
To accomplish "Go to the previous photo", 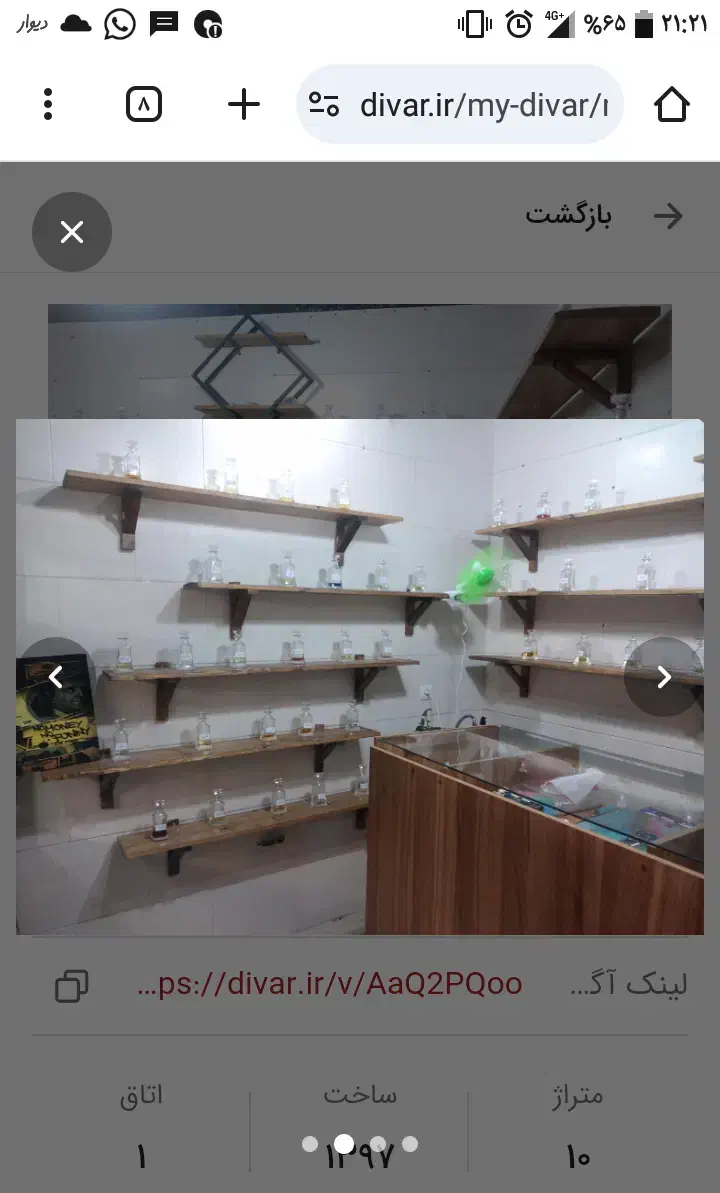I will click(x=56, y=677).
